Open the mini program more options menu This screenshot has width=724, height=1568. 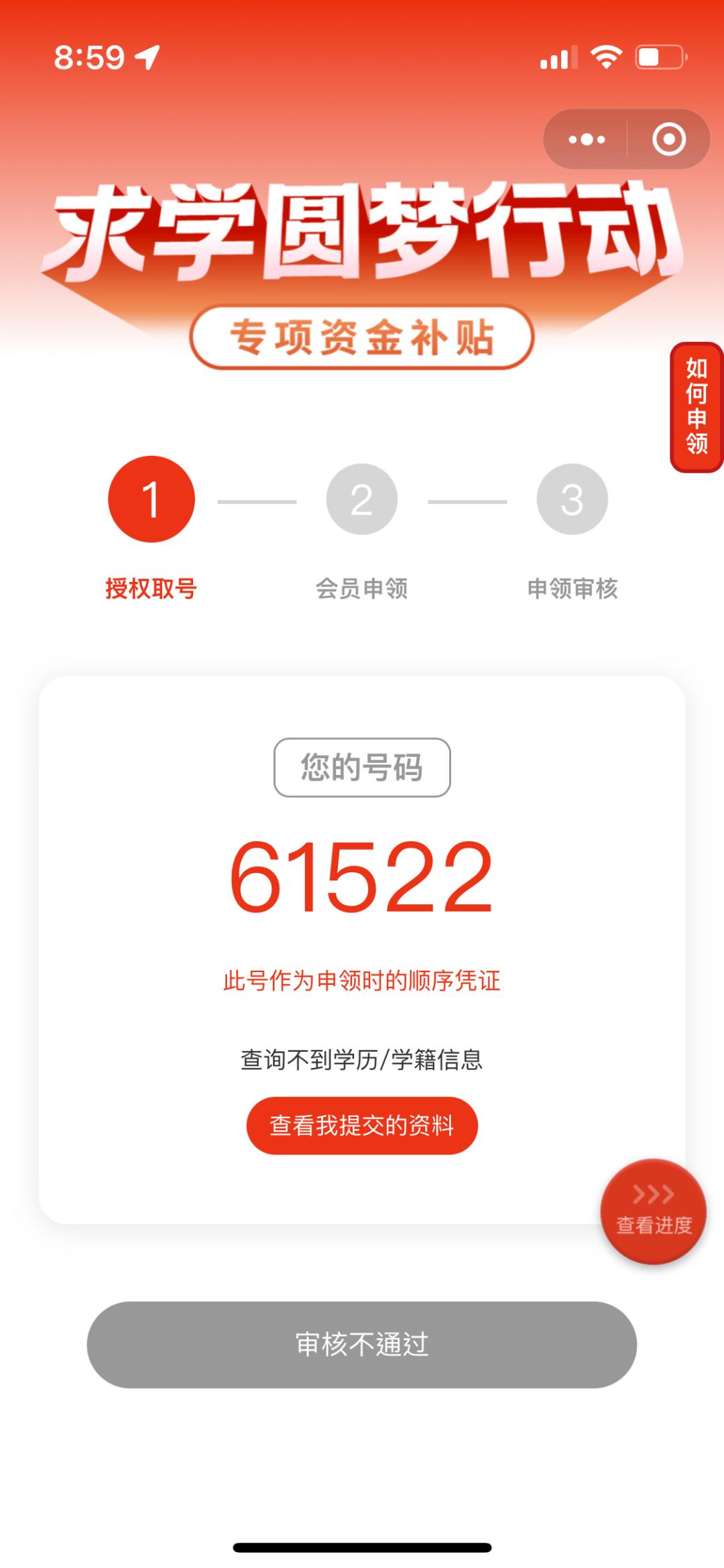pyautogui.click(x=587, y=139)
